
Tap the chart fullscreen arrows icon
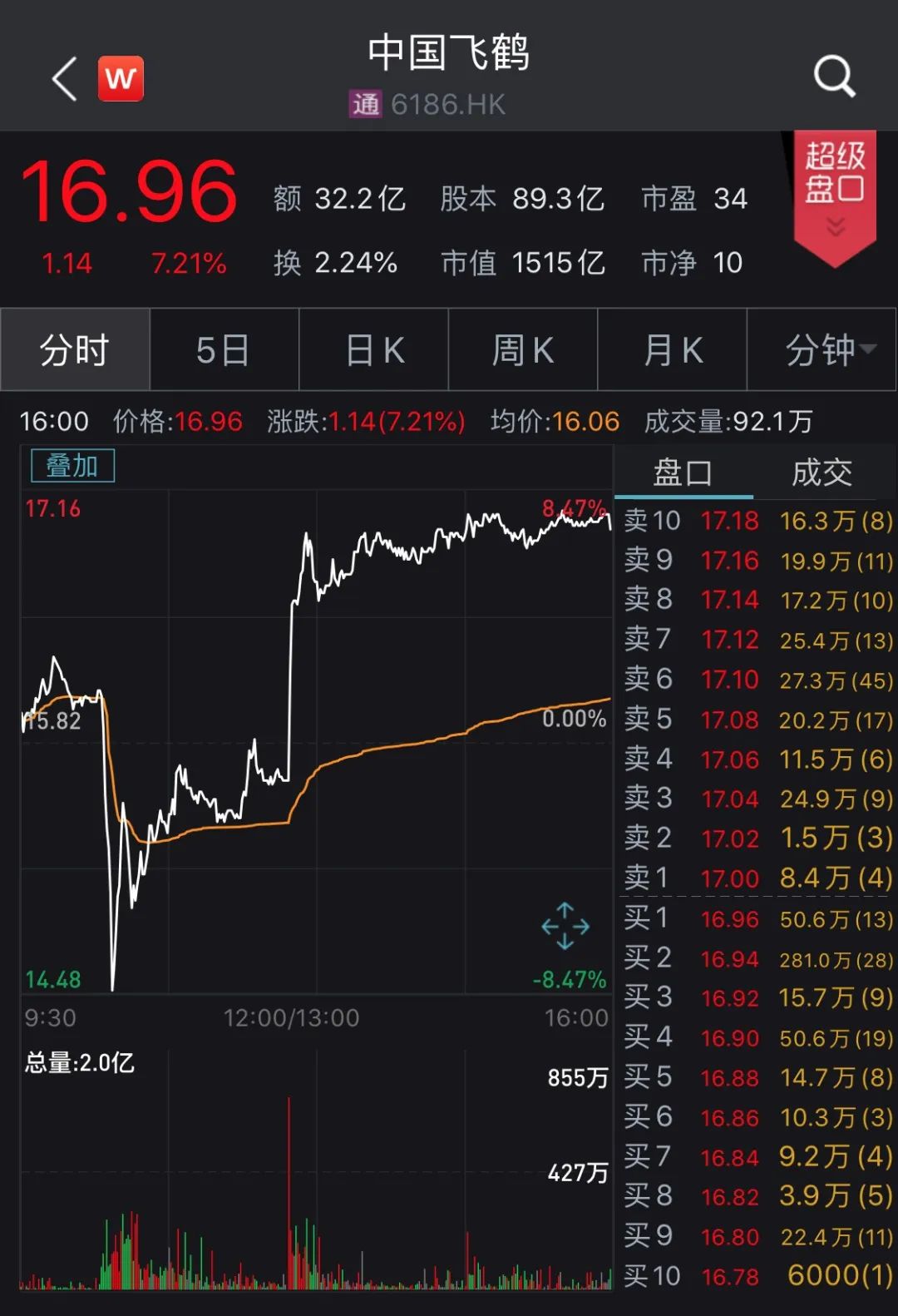565,926
